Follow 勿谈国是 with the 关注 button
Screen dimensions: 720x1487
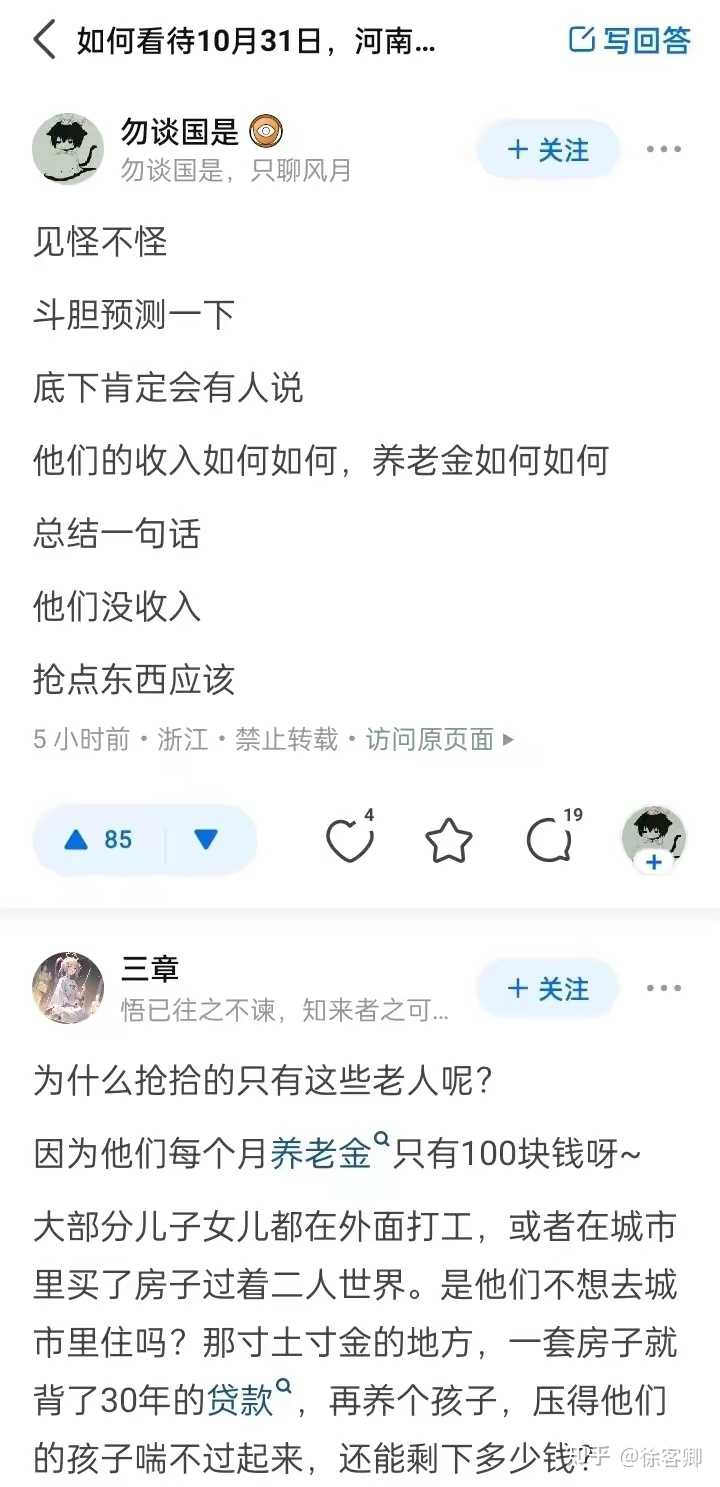click(548, 150)
